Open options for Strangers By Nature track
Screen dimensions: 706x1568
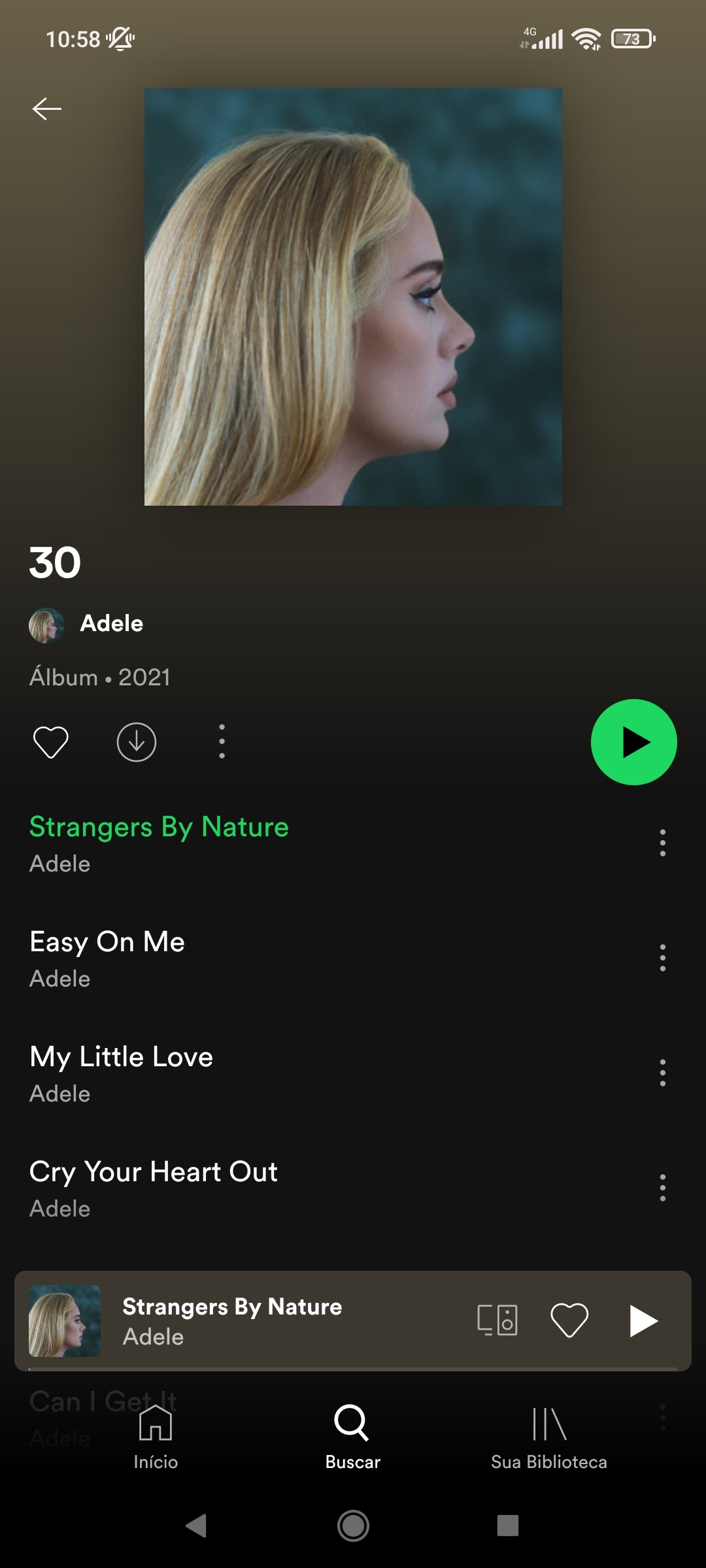tap(663, 843)
